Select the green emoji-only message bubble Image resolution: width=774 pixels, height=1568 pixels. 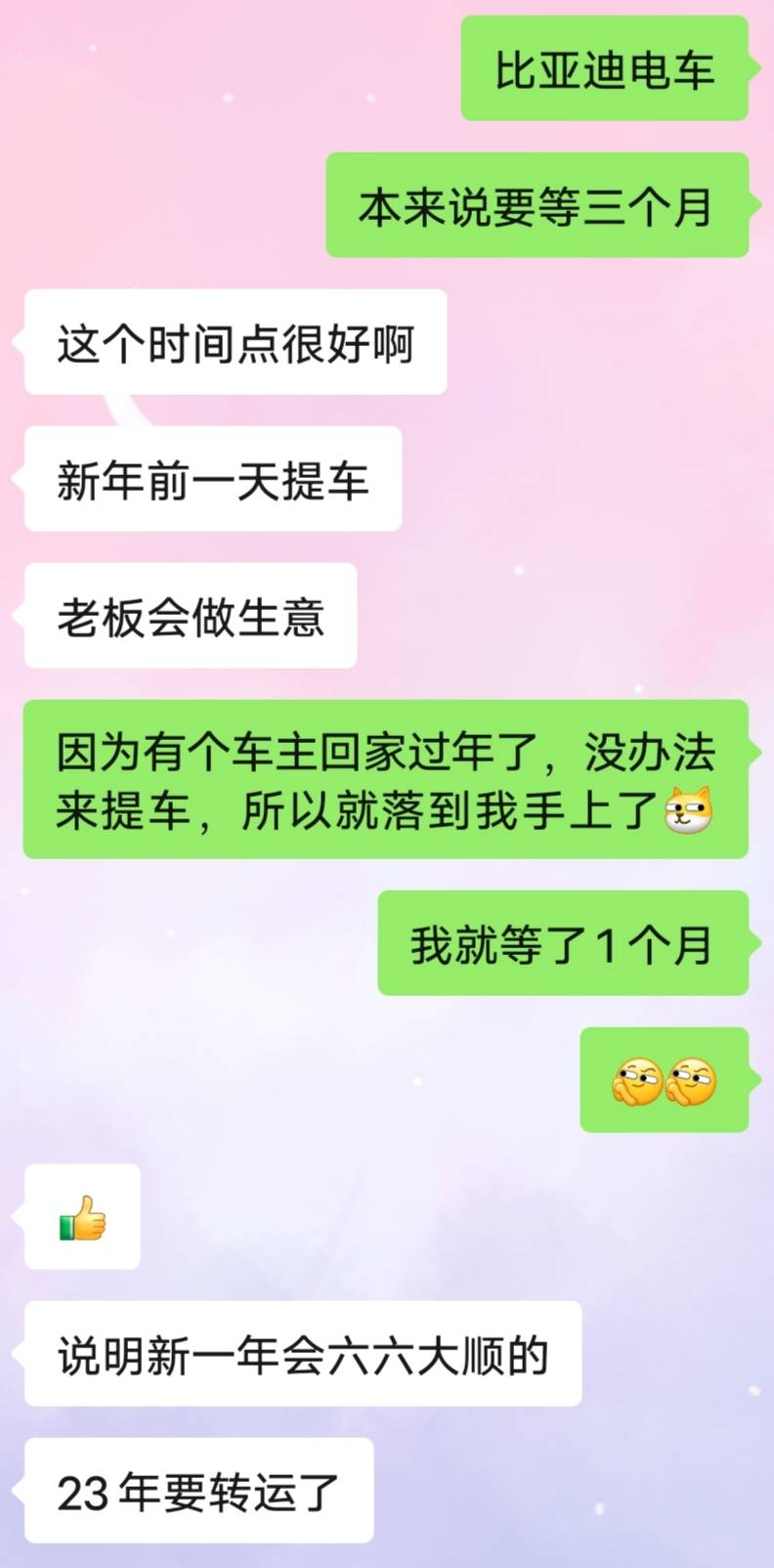[663, 1081]
